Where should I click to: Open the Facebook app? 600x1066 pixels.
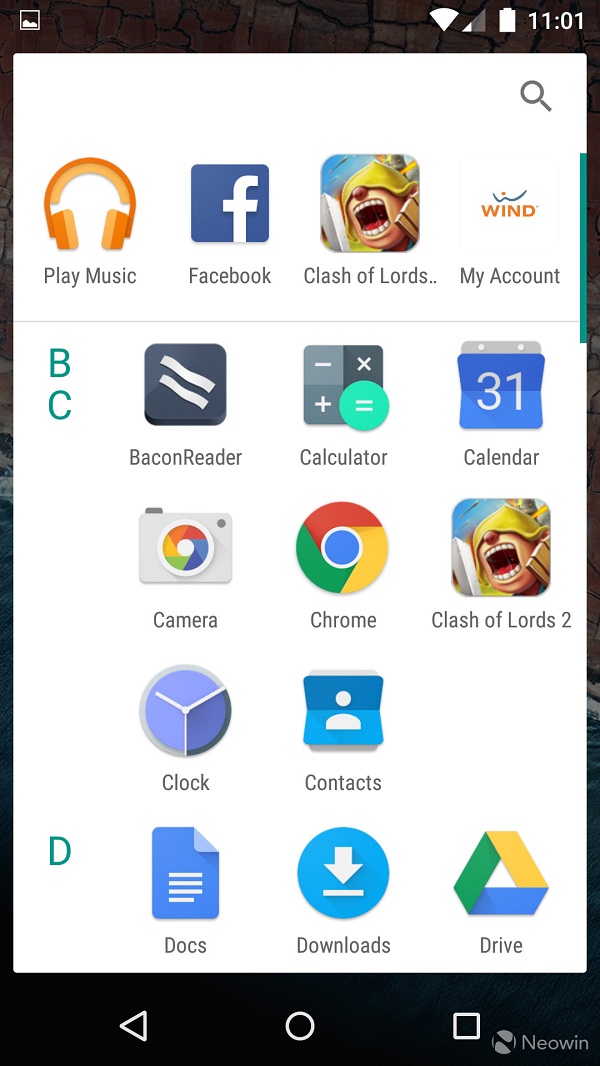click(230, 205)
